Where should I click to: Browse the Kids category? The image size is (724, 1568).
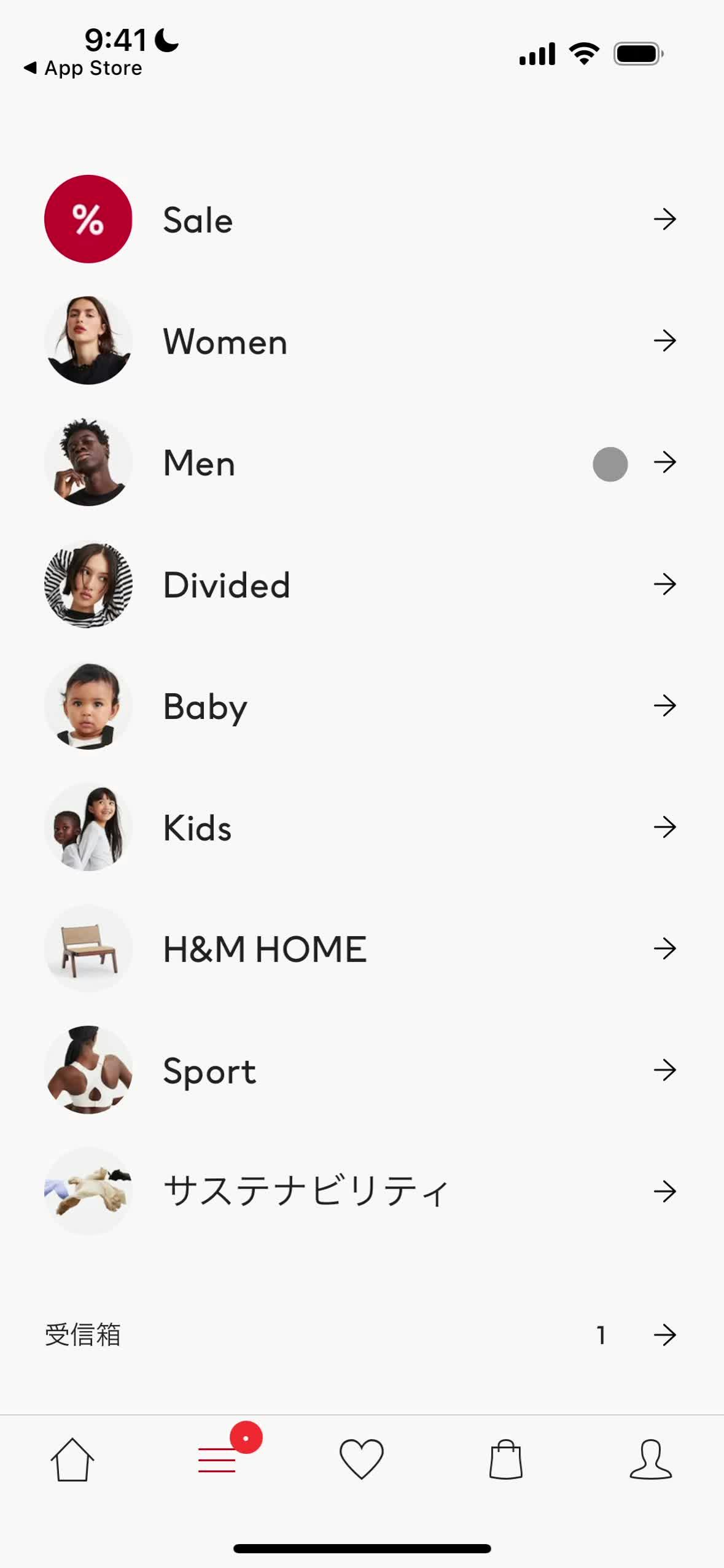coord(361,827)
